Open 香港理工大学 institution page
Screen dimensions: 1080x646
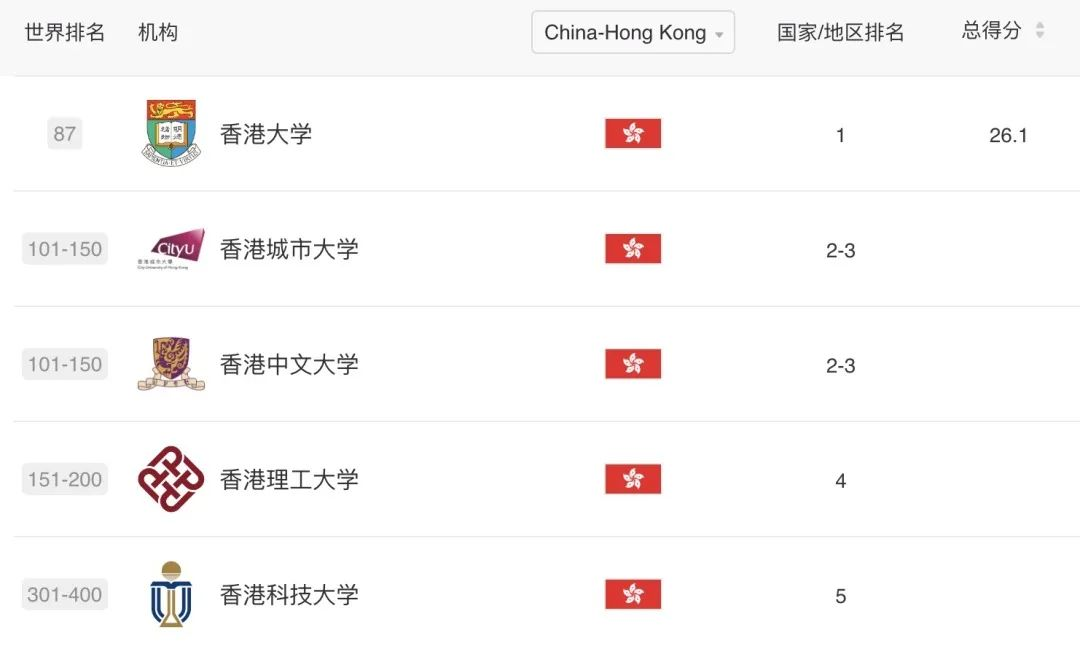coord(289,479)
